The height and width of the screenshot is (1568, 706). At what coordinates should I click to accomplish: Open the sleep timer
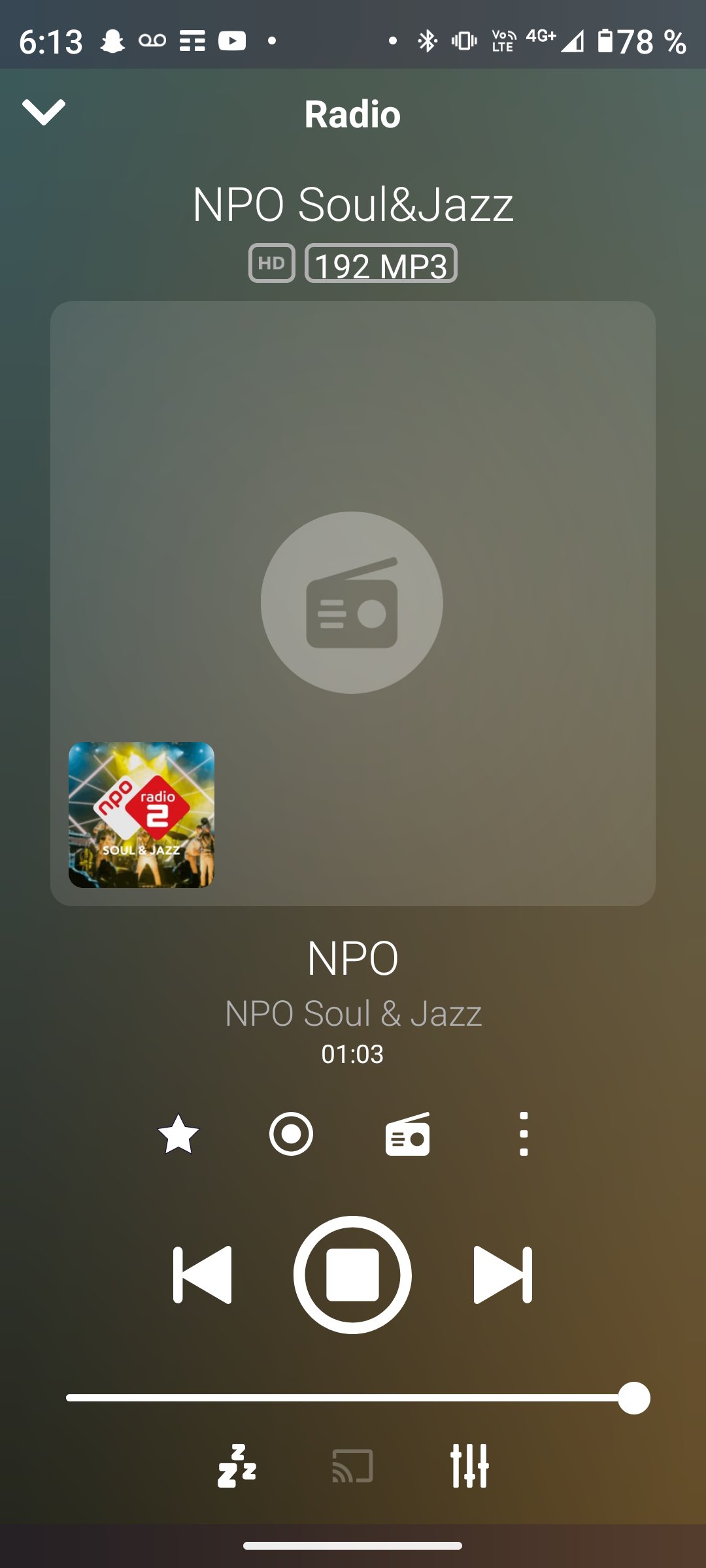coord(237,1465)
